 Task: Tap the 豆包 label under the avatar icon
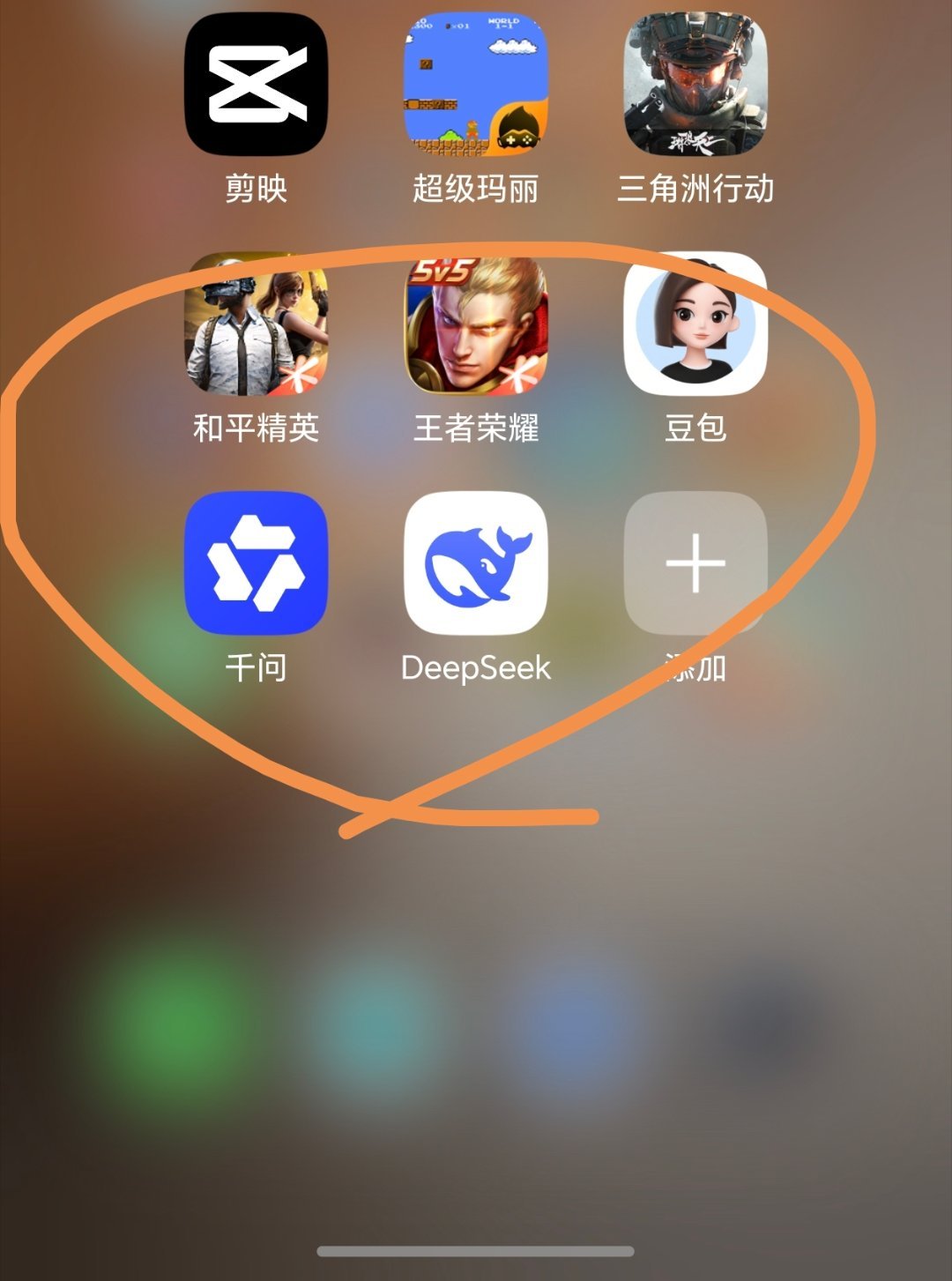point(695,427)
